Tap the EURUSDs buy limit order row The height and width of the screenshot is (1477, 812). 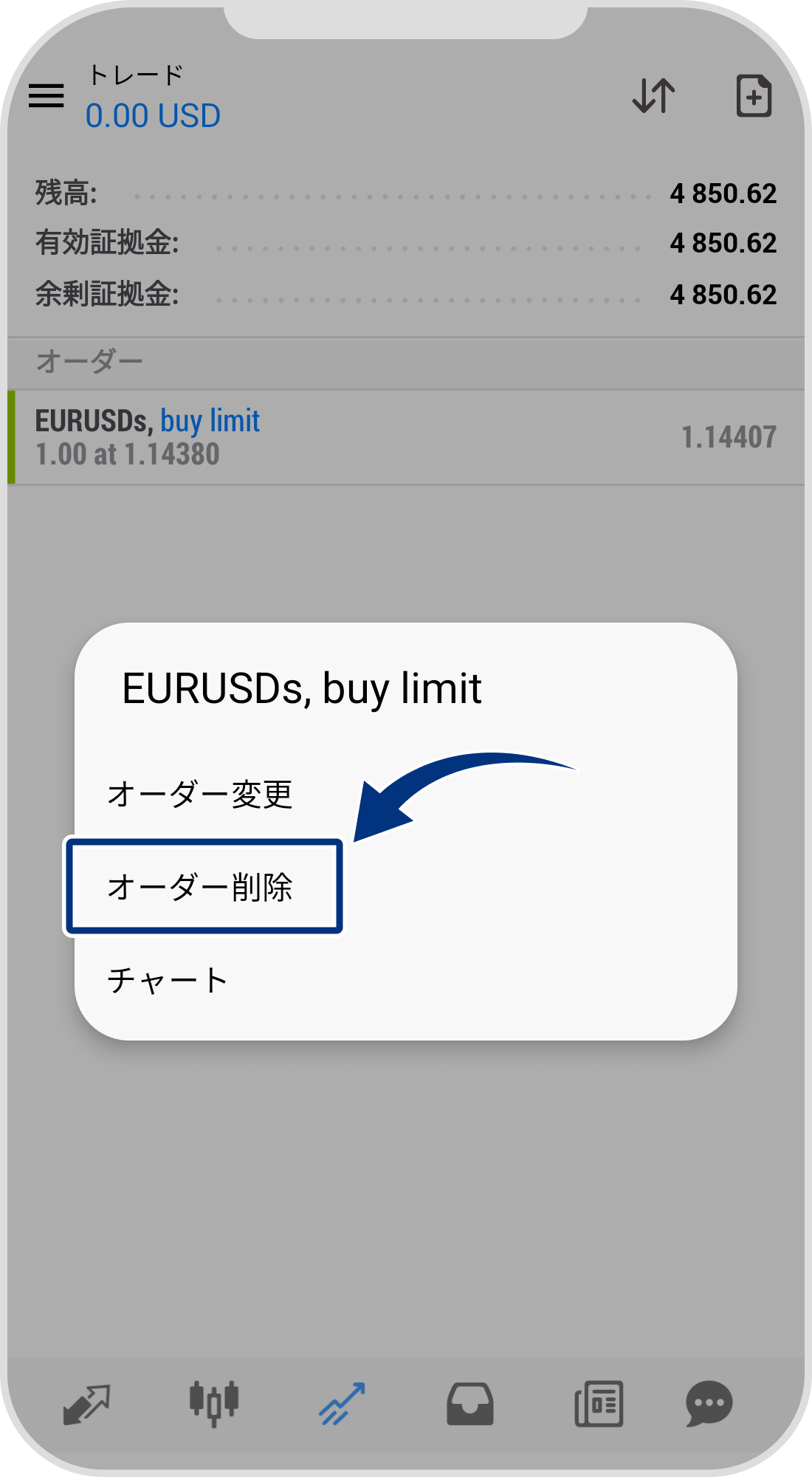(406, 437)
